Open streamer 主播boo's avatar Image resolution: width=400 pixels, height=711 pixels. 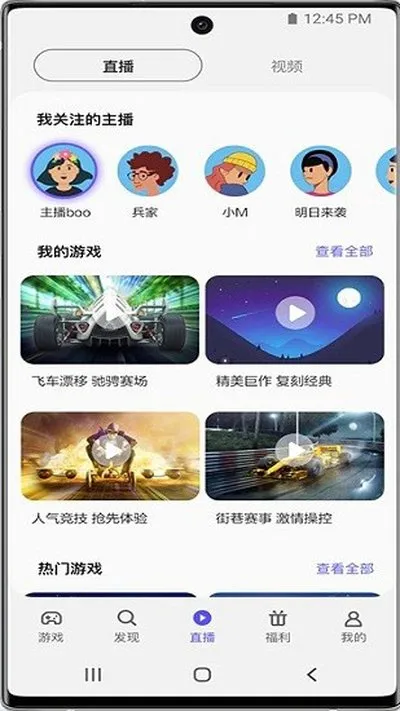[x=64, y=170]
